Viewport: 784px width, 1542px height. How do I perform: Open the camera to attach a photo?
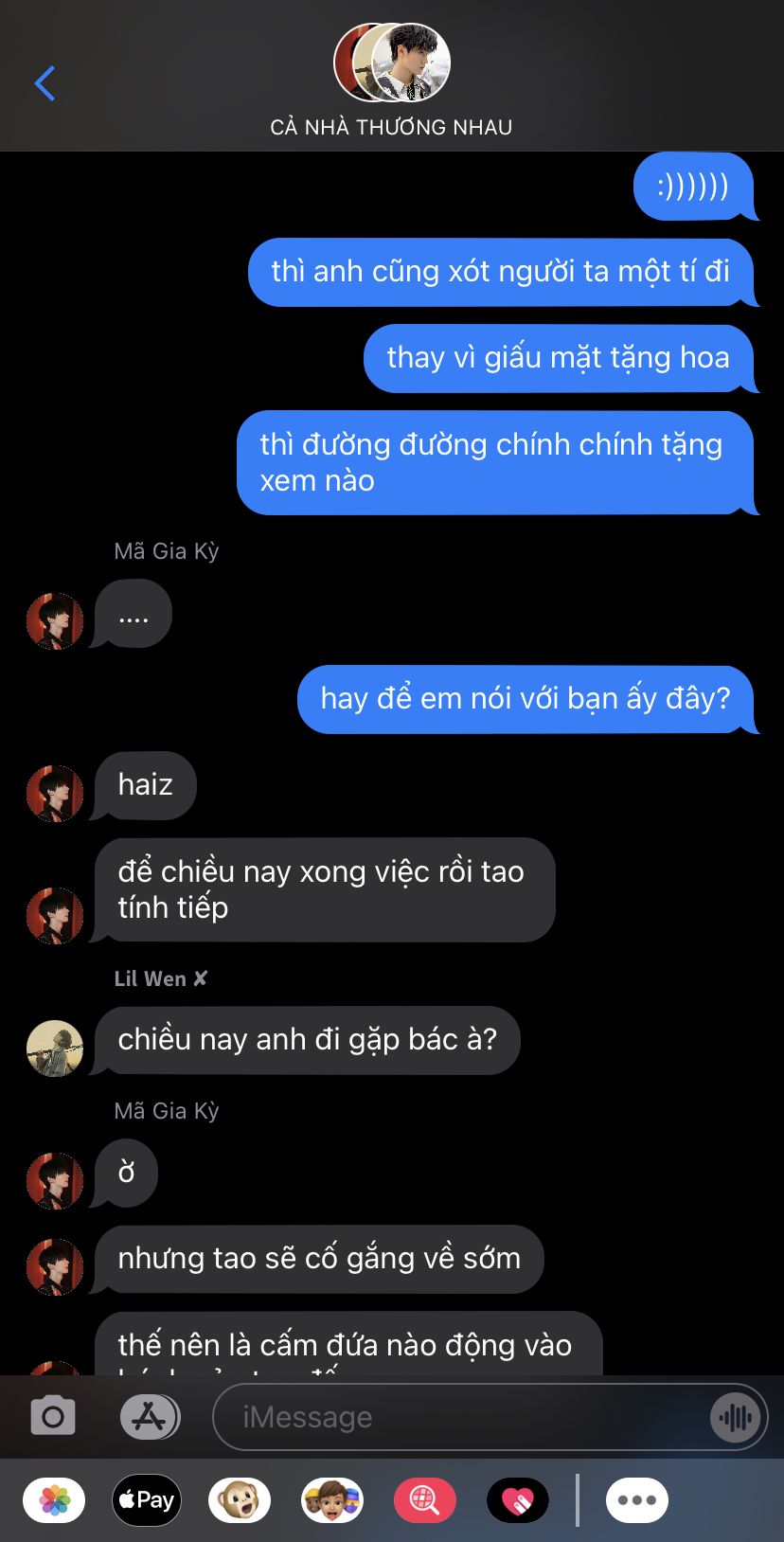click(53, 1417)
